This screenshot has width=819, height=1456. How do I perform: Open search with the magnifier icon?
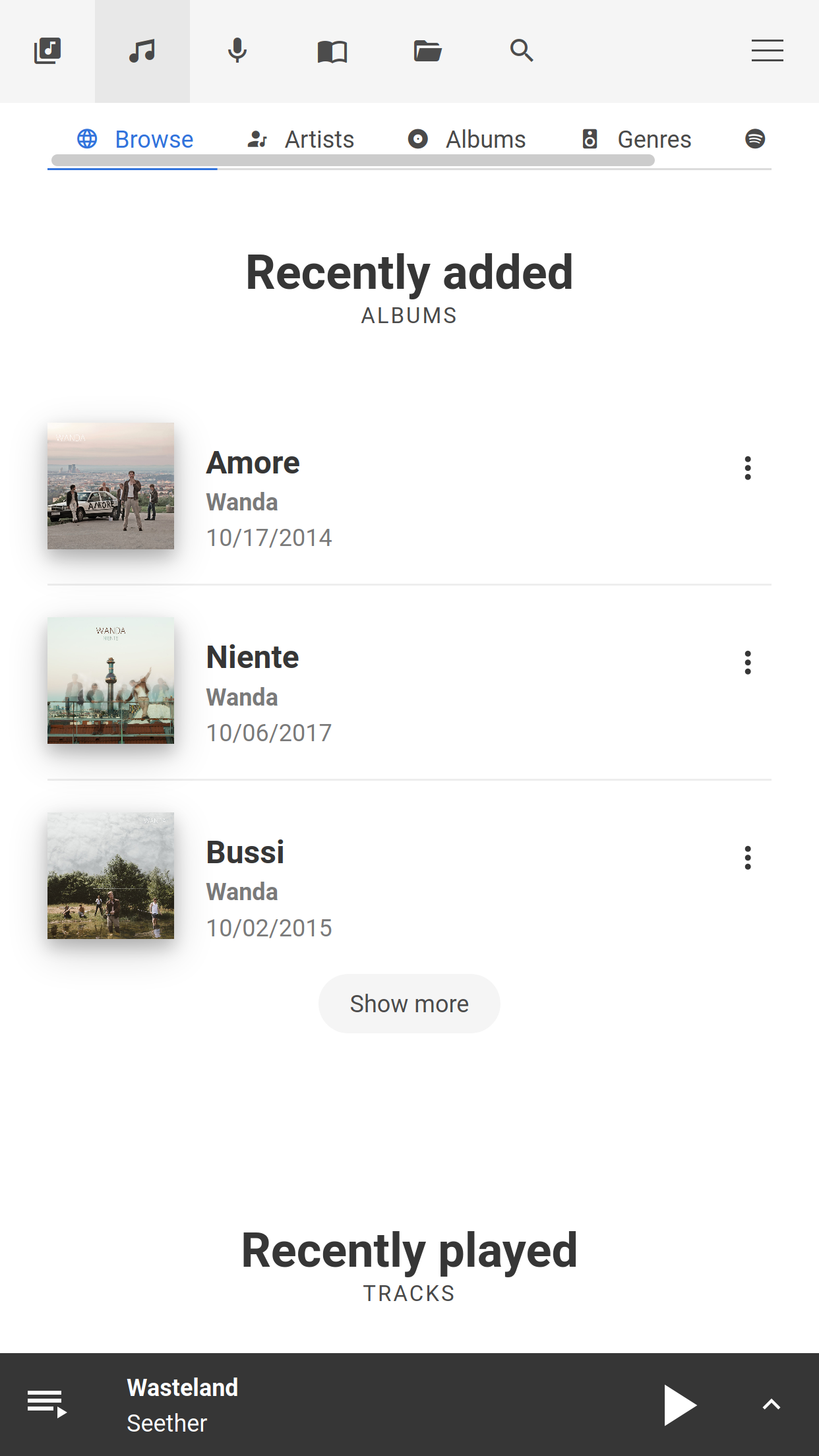(x=522, y=50)
